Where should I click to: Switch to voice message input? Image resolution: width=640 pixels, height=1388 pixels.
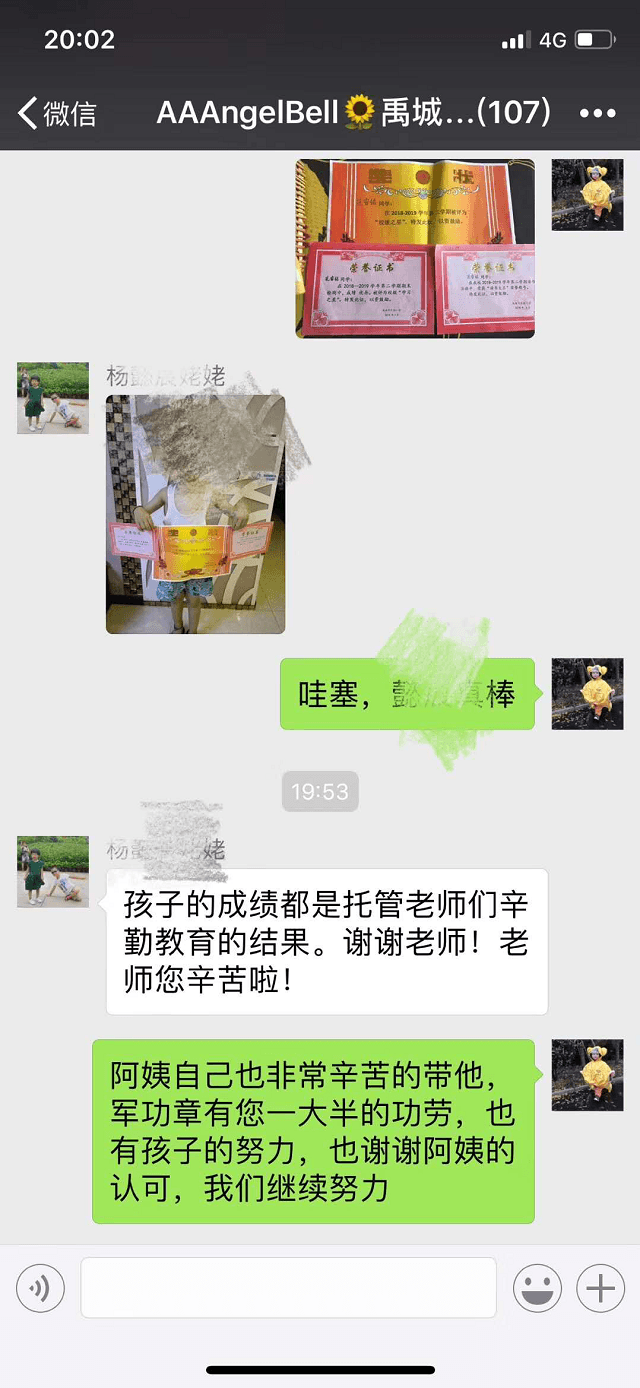pos(41,1288)
